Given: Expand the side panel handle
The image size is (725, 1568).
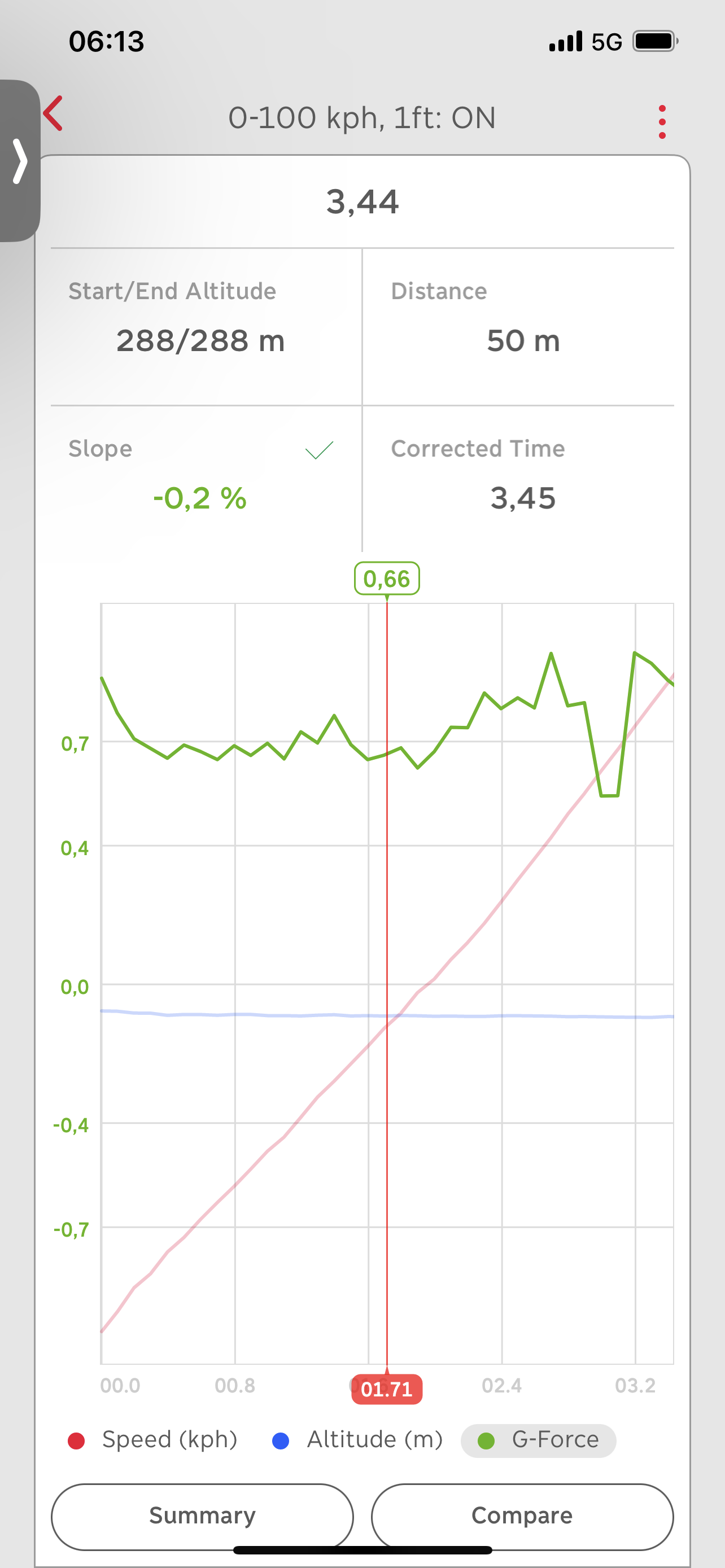Looking at the screenshot, I should (20, 161).
